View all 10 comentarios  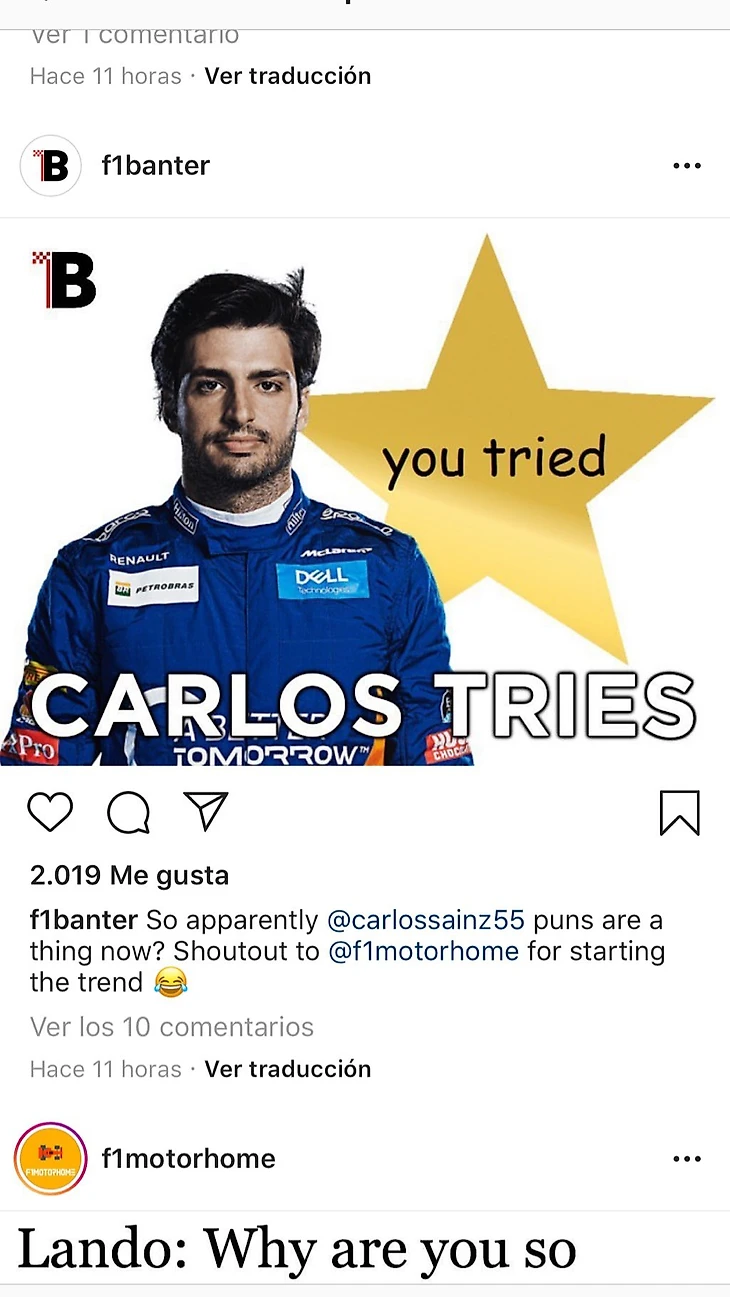point(172,1027)
